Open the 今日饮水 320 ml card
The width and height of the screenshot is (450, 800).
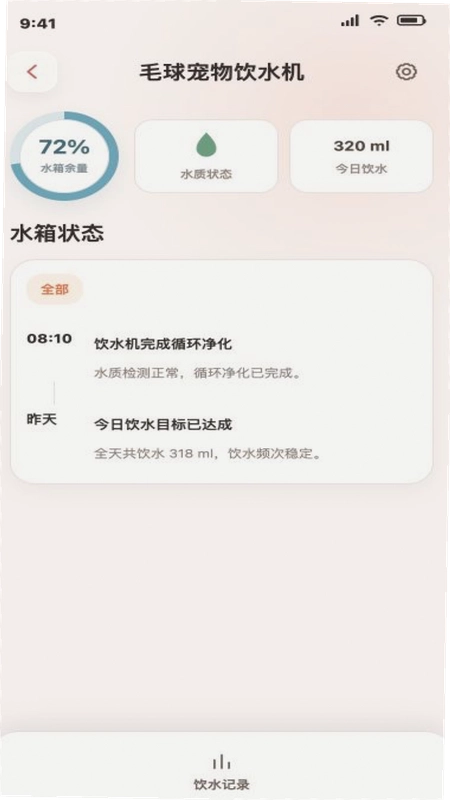[x=361, y=157]
